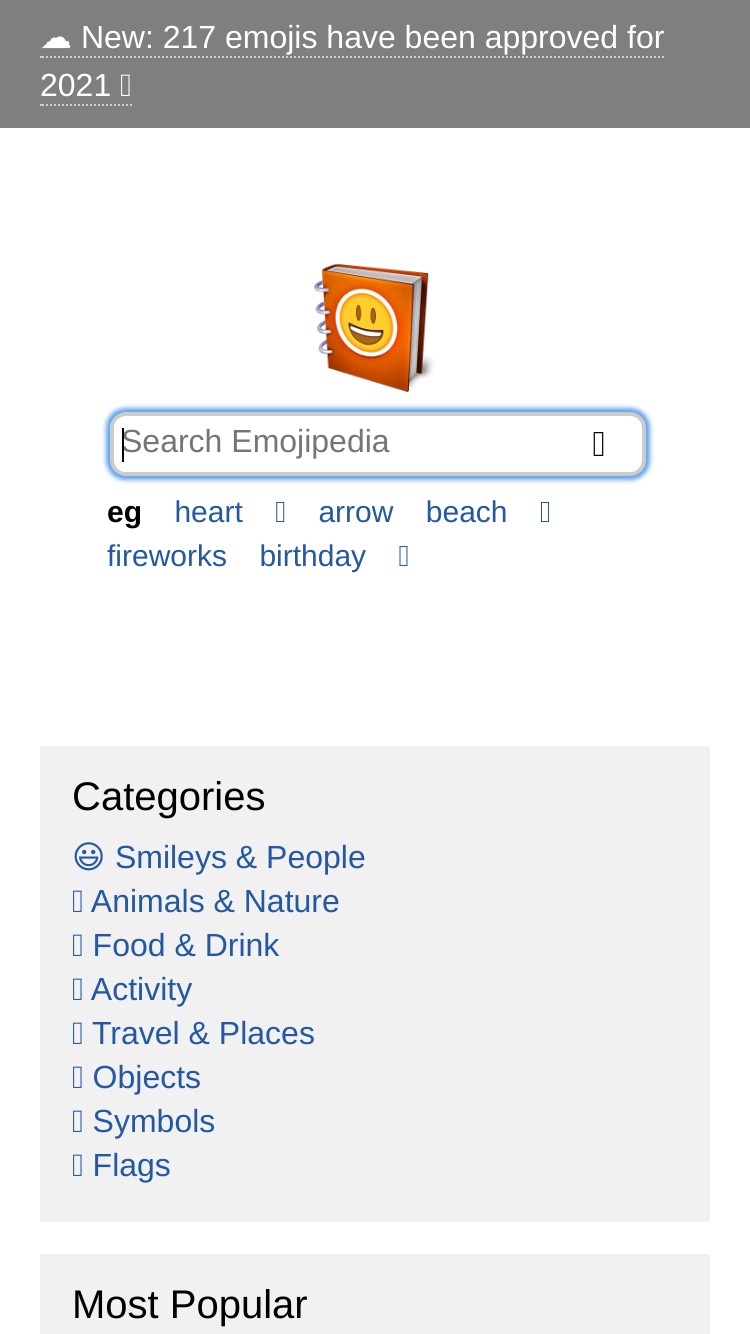Open the 217 new emojis announcement link
This screenshot has width=750, height=1334.
[352, 62]
